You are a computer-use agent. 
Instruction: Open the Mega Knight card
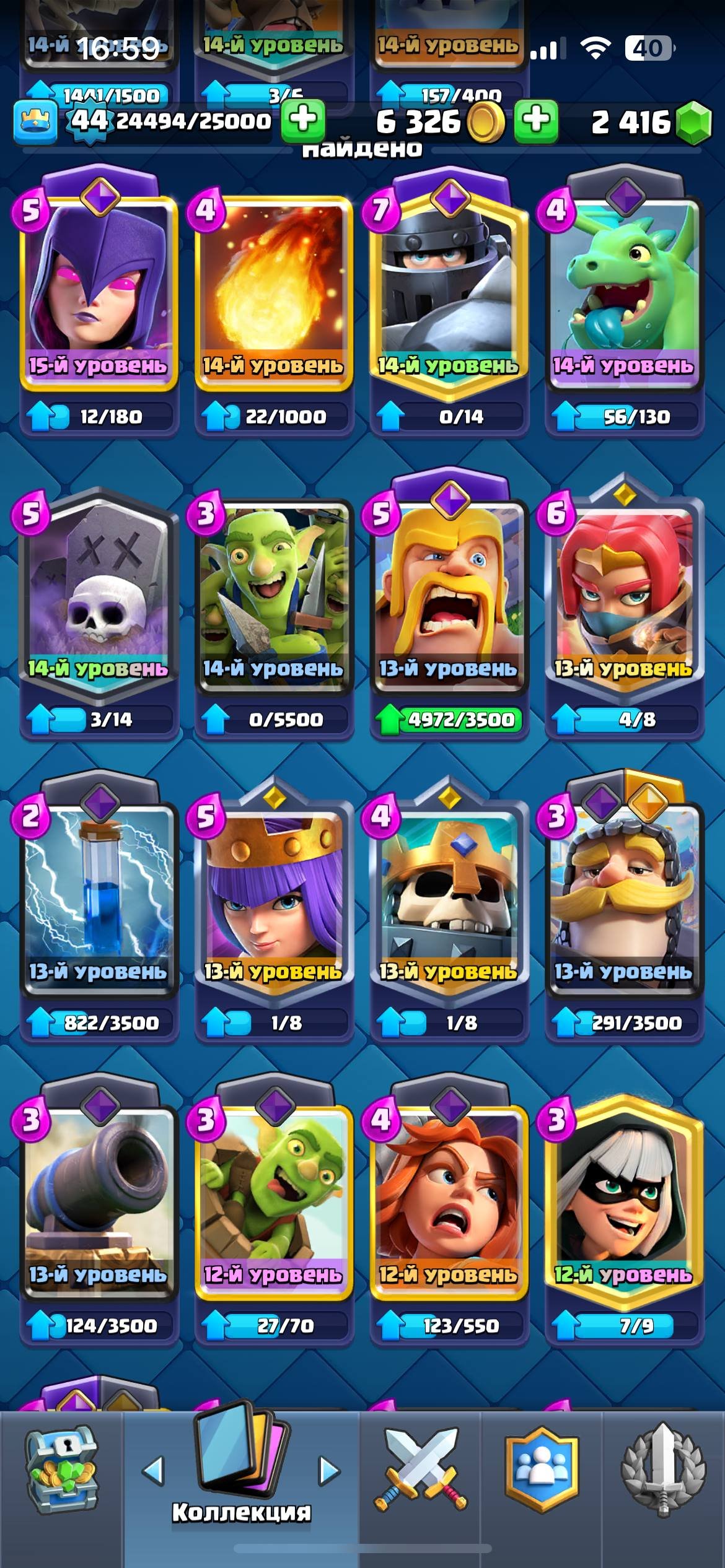[x=448, y=291]
